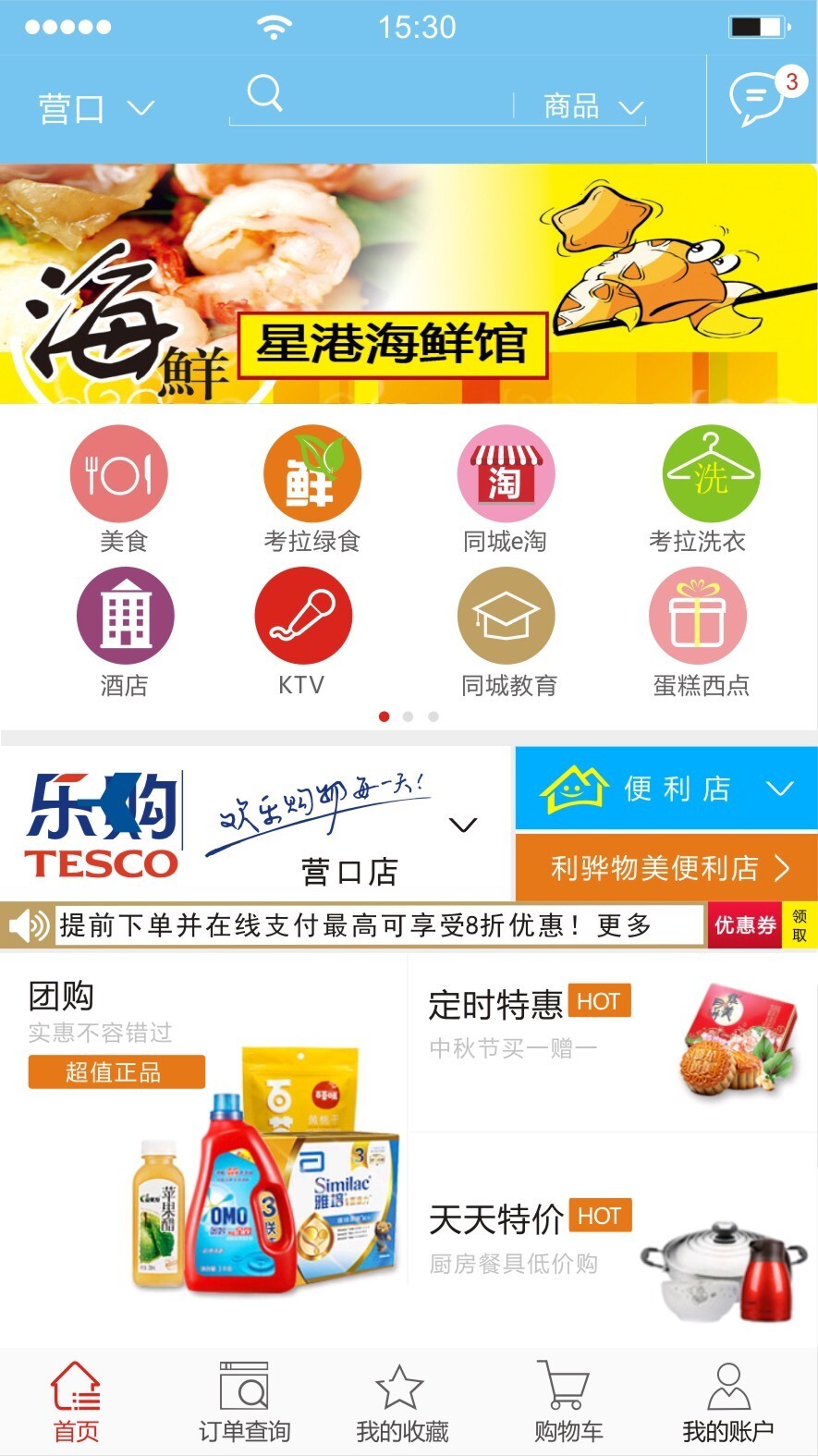This screenshot has height=1456, width=818.
Task: Tap the 领取 coupon claim button
Action: pyautogui.click(x=800, y=923)
